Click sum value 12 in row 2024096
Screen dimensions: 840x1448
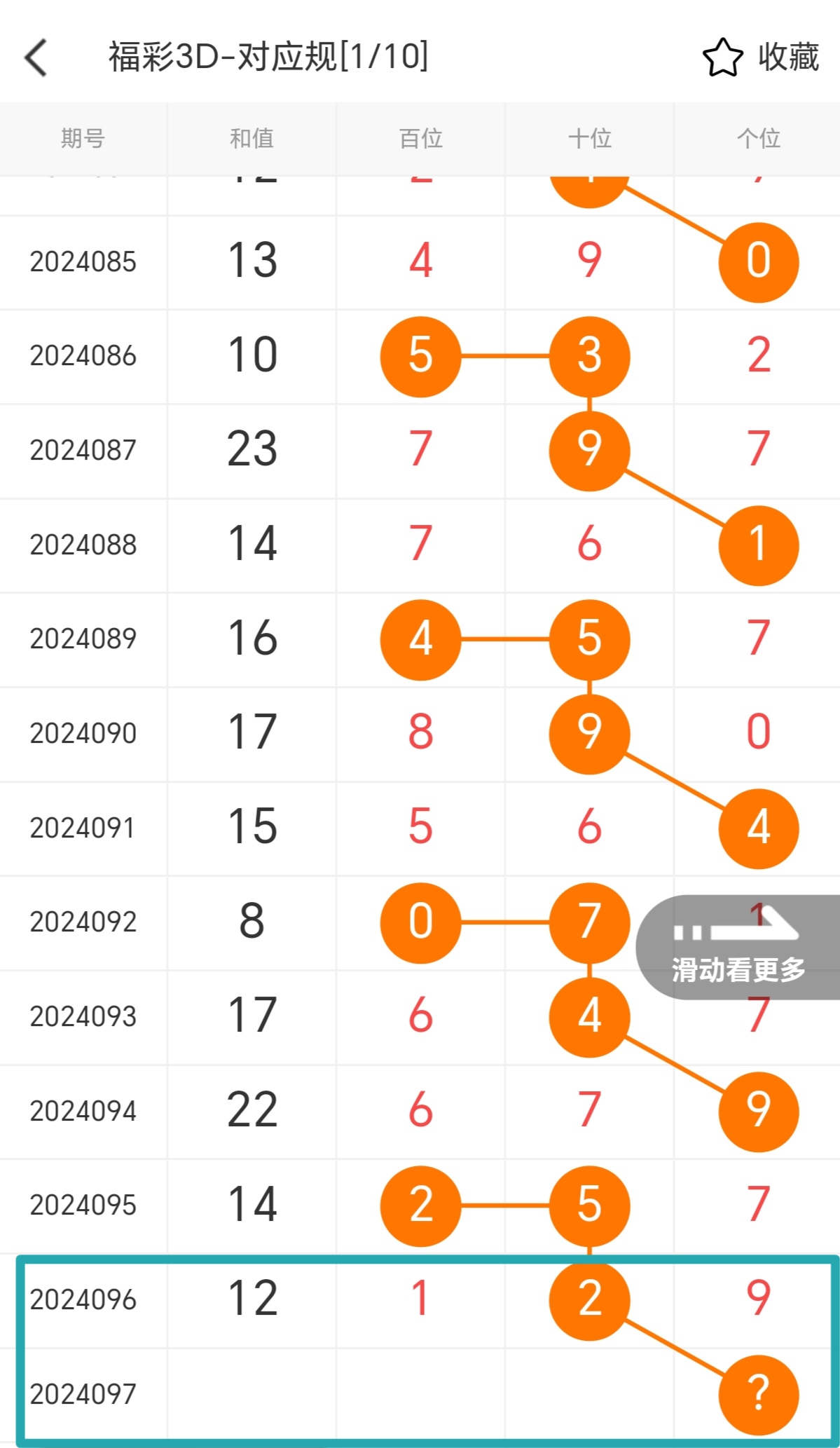click(252, 1300)
